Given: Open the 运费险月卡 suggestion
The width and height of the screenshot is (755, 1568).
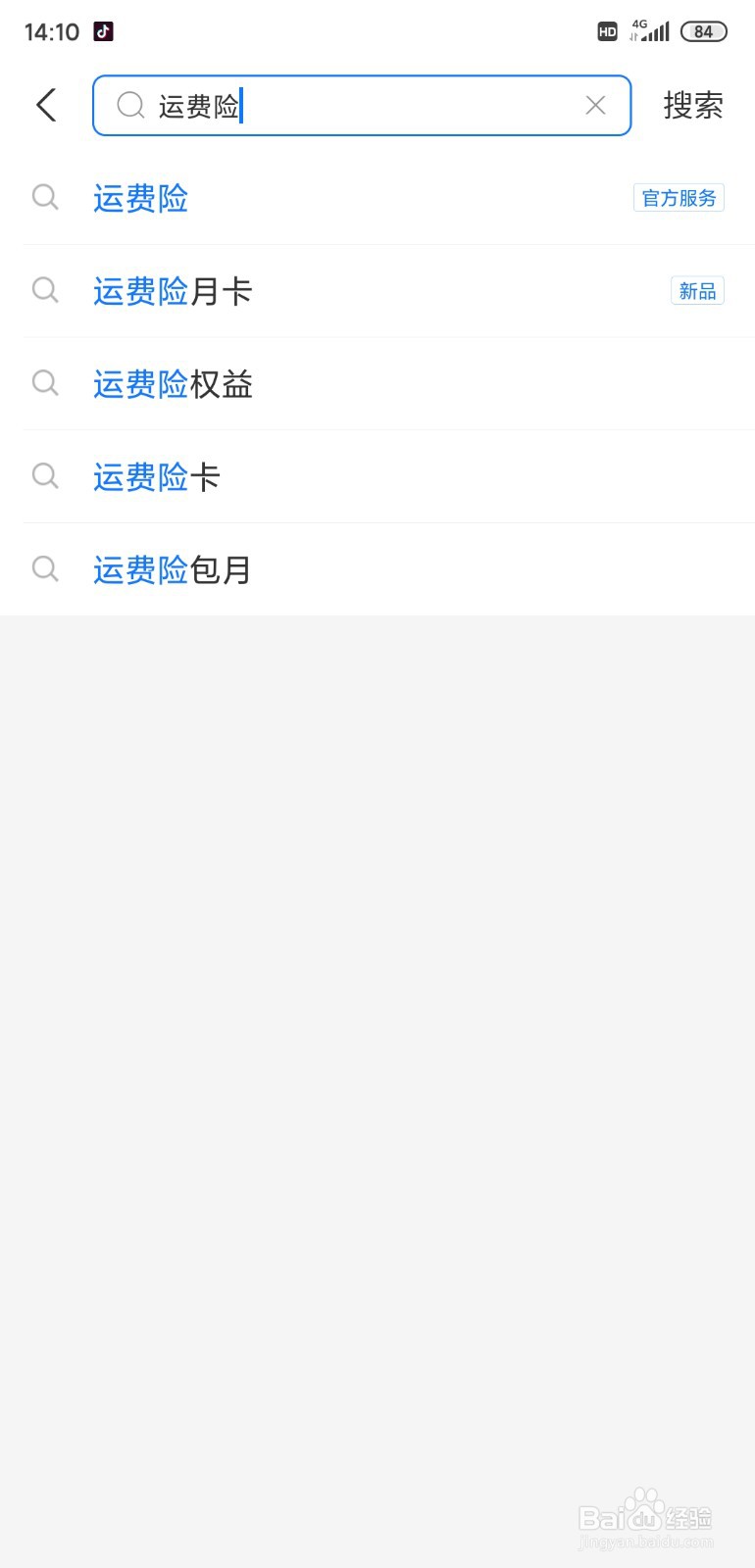Looking at the screenshot, I should click(173, 290).
